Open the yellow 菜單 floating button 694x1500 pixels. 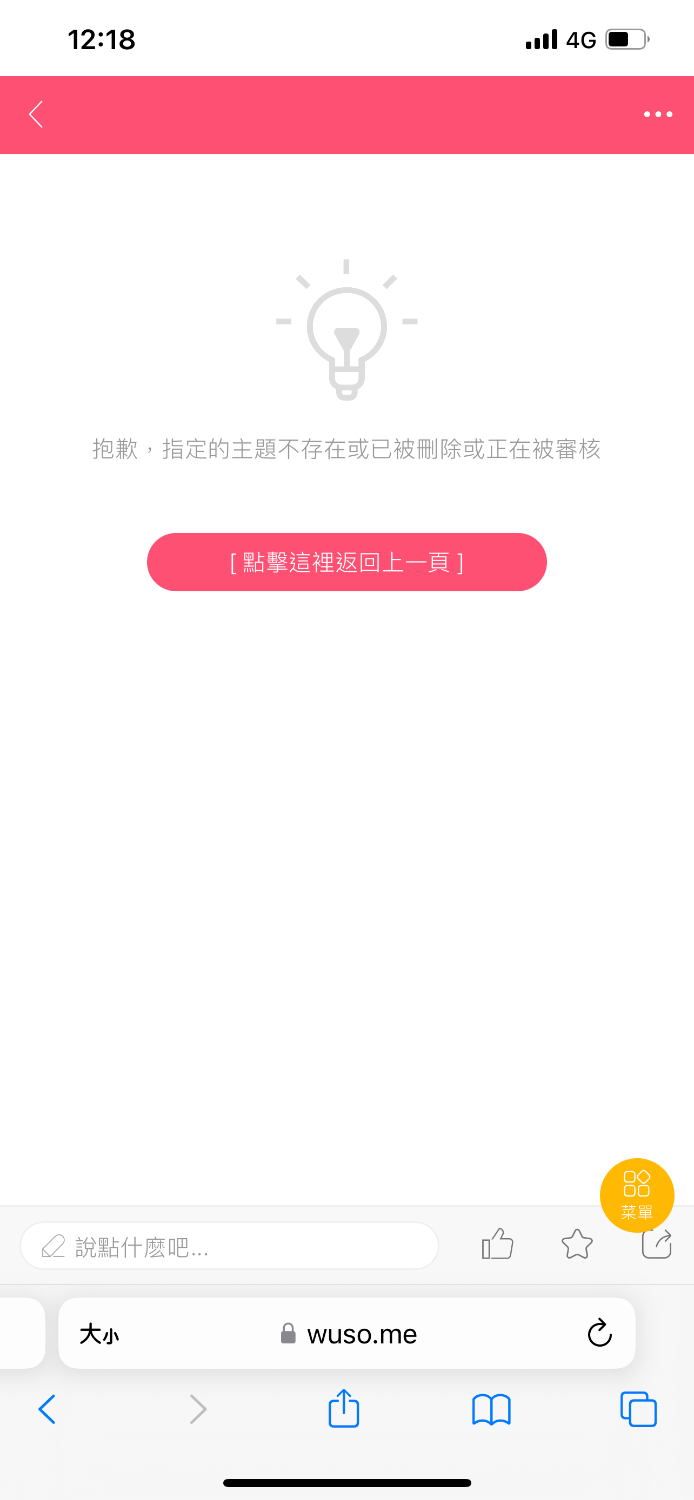click(x=637, y=1193)
